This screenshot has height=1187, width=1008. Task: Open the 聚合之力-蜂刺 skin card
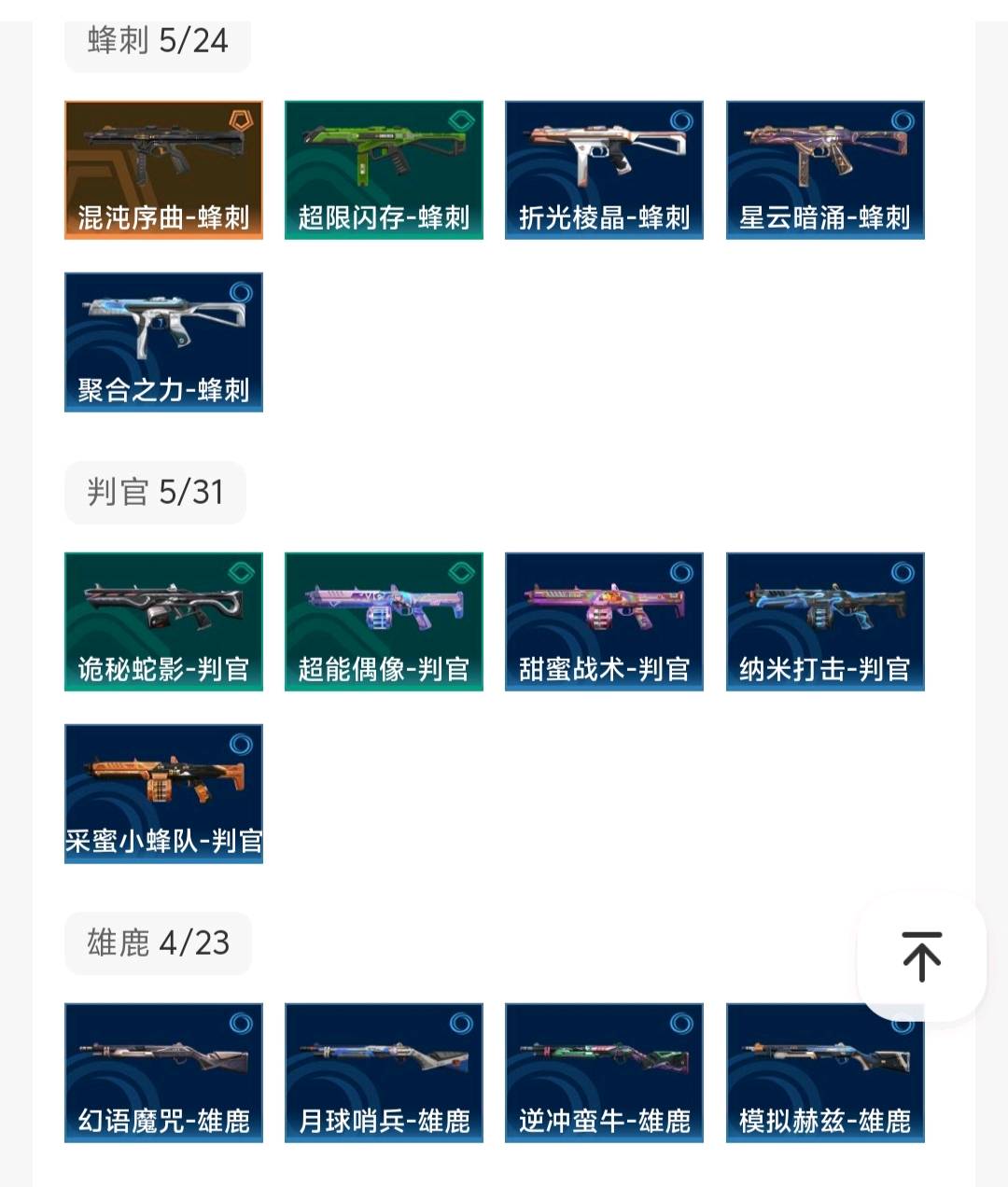163,342
